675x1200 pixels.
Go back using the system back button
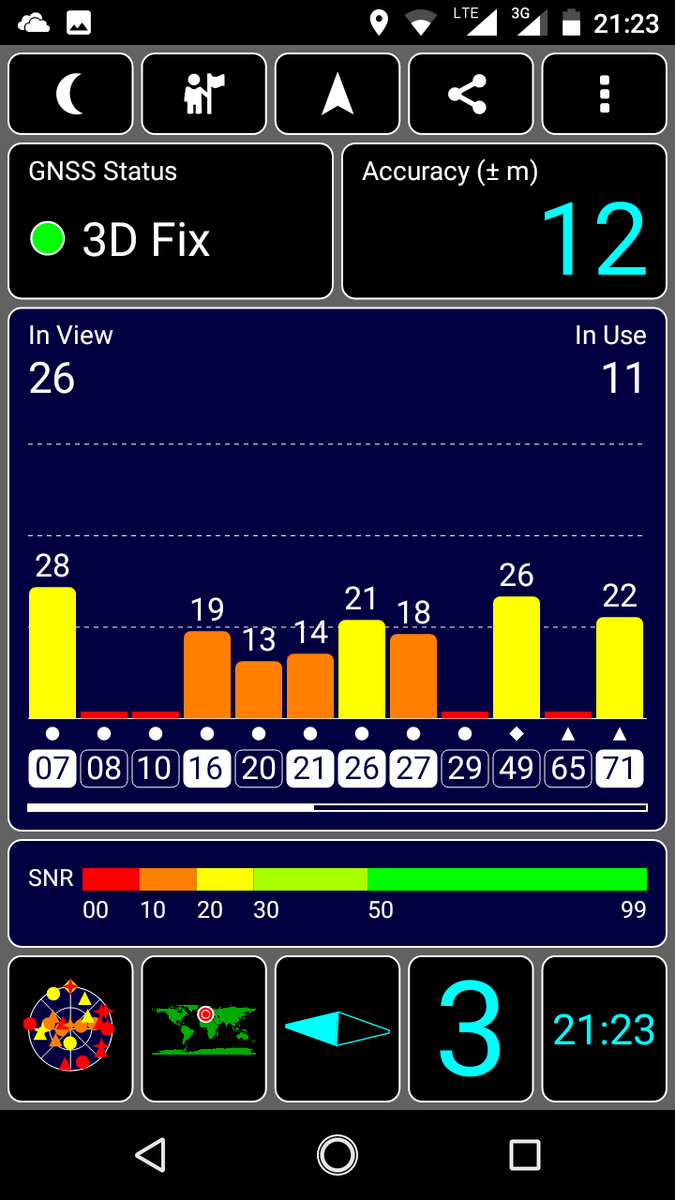(150, 1155)
